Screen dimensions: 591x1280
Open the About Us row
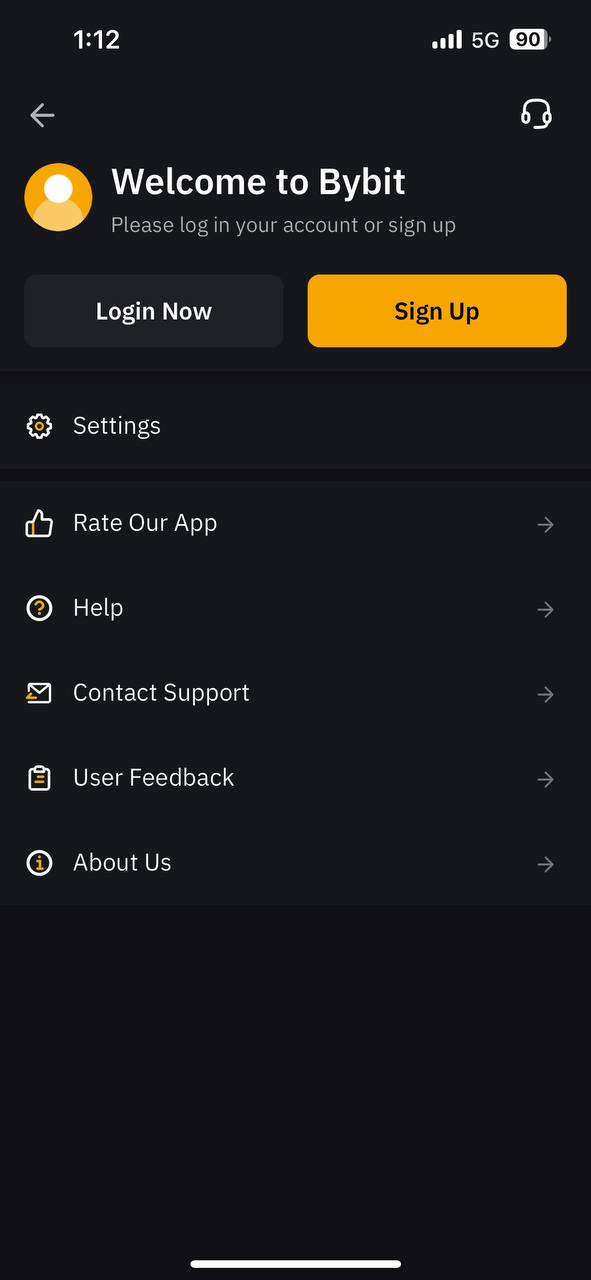pyautogui.click(x=295, y=863)
